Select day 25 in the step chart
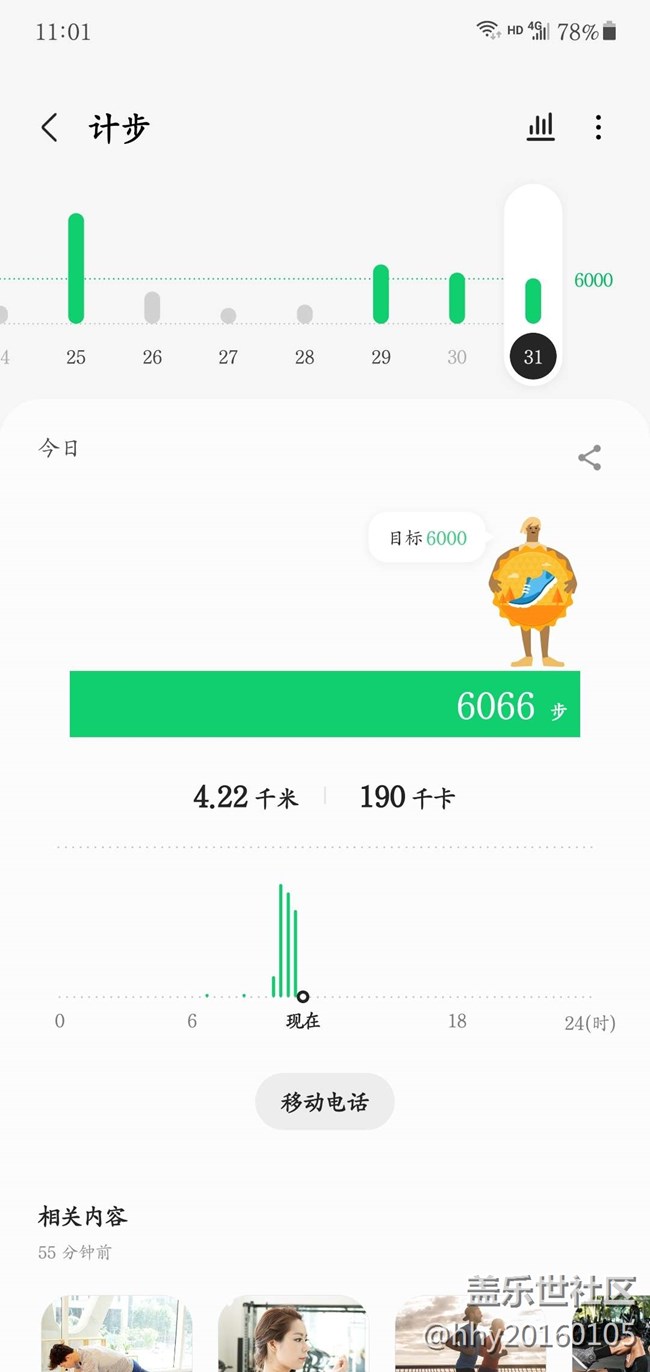This screenshot has height=1372, width=650. [76, 290]
